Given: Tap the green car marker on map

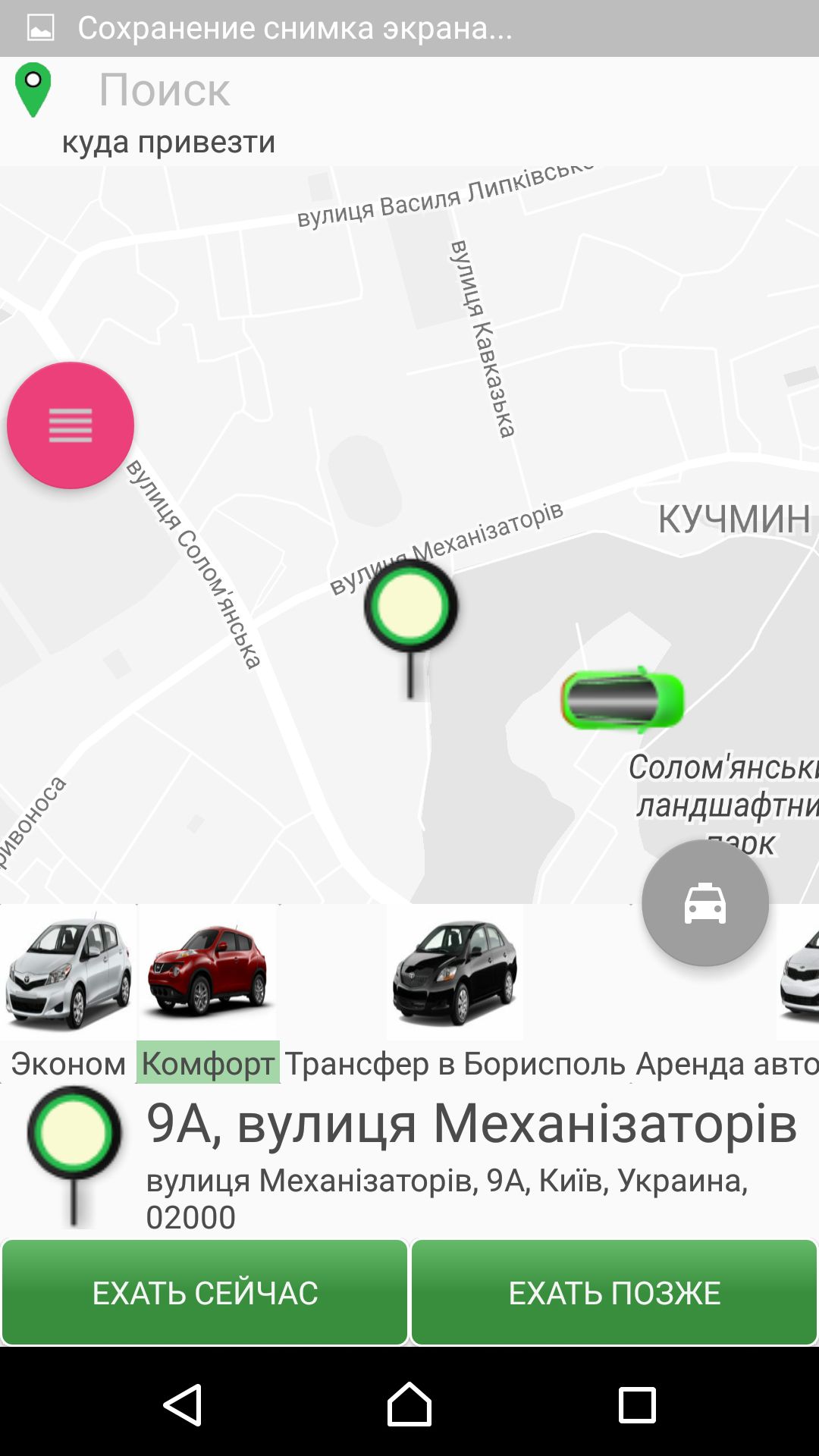Looking at the screenshot, I should 622,699.
